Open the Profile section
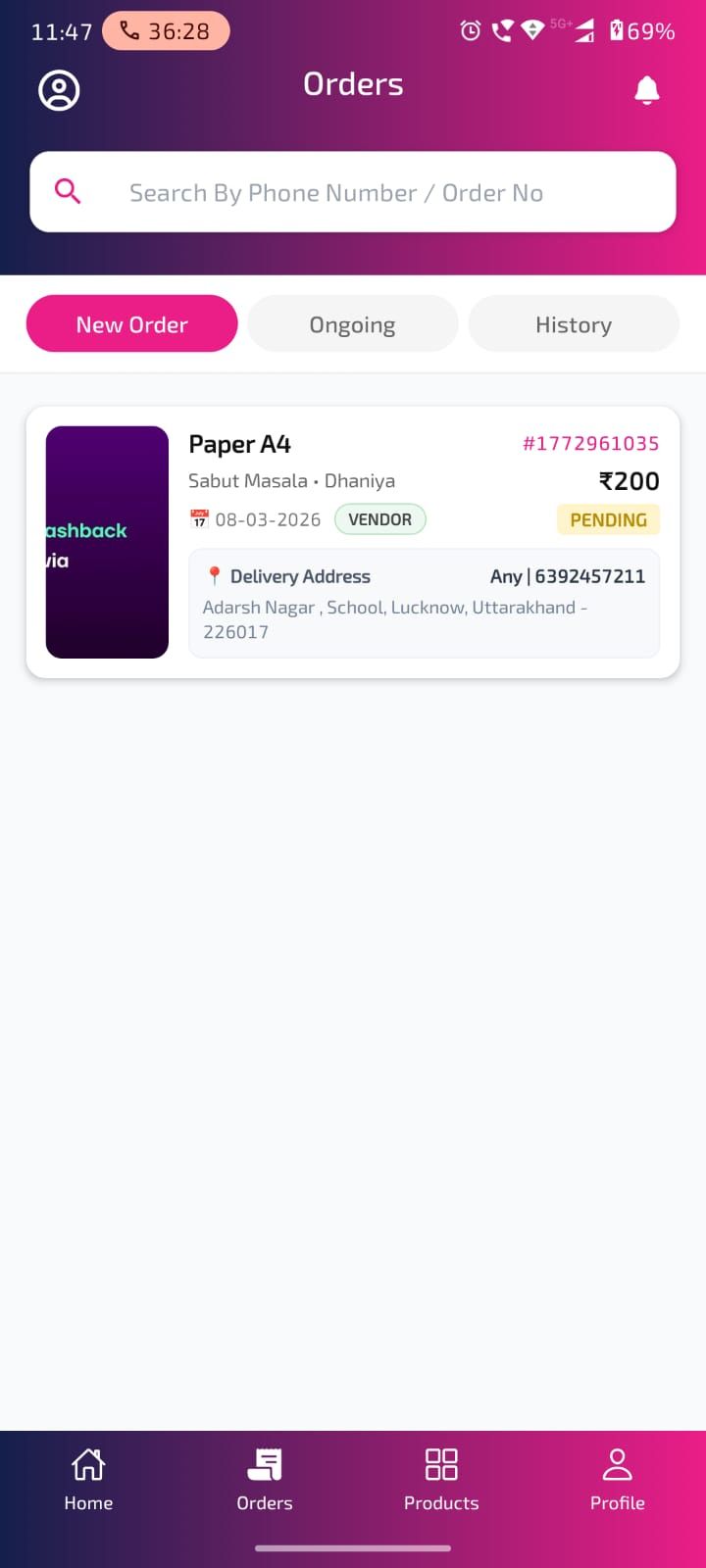The height and width of the screenshot is (1568, 706). click(618, 1480)
